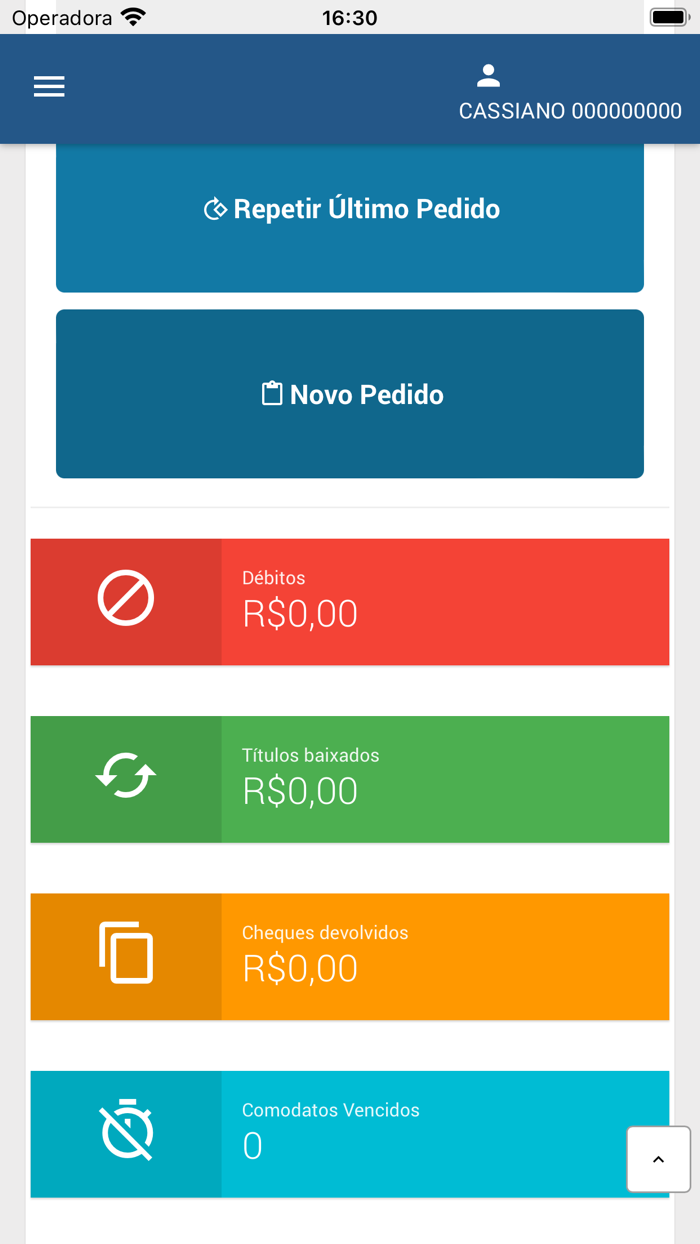Open the hamburger navigation menu

click(x=49, y=87)
